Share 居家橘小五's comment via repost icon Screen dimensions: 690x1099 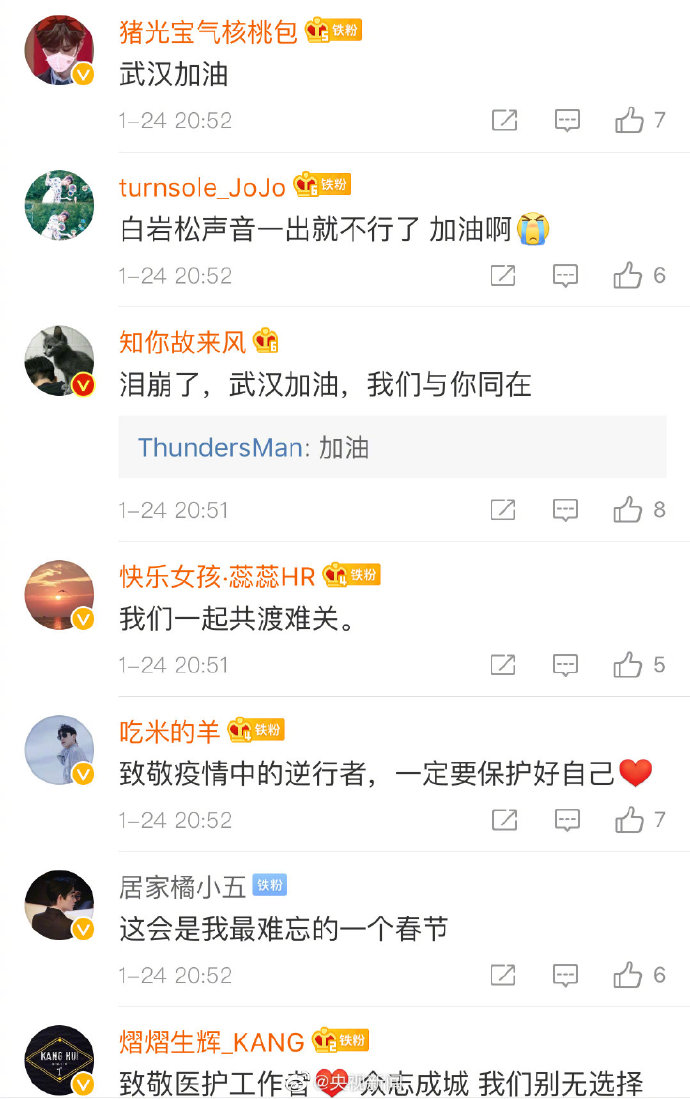pyautogui.click(x=503, y=975)
